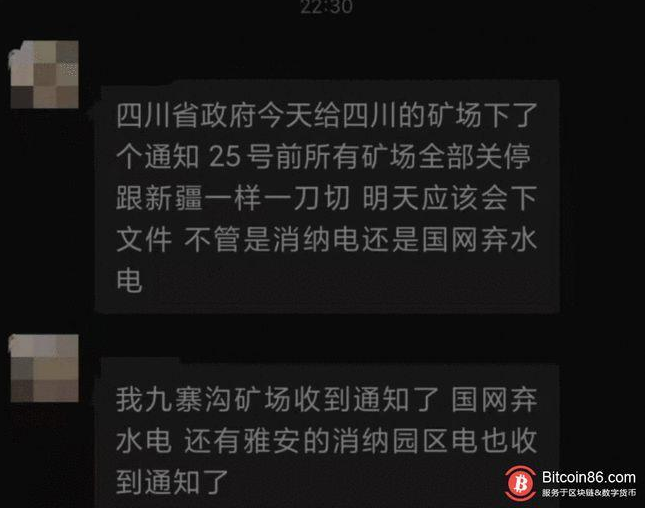
Task: Open avatar of sender mentioning 四川省政府 notice
Action: [x=44, y=75]
